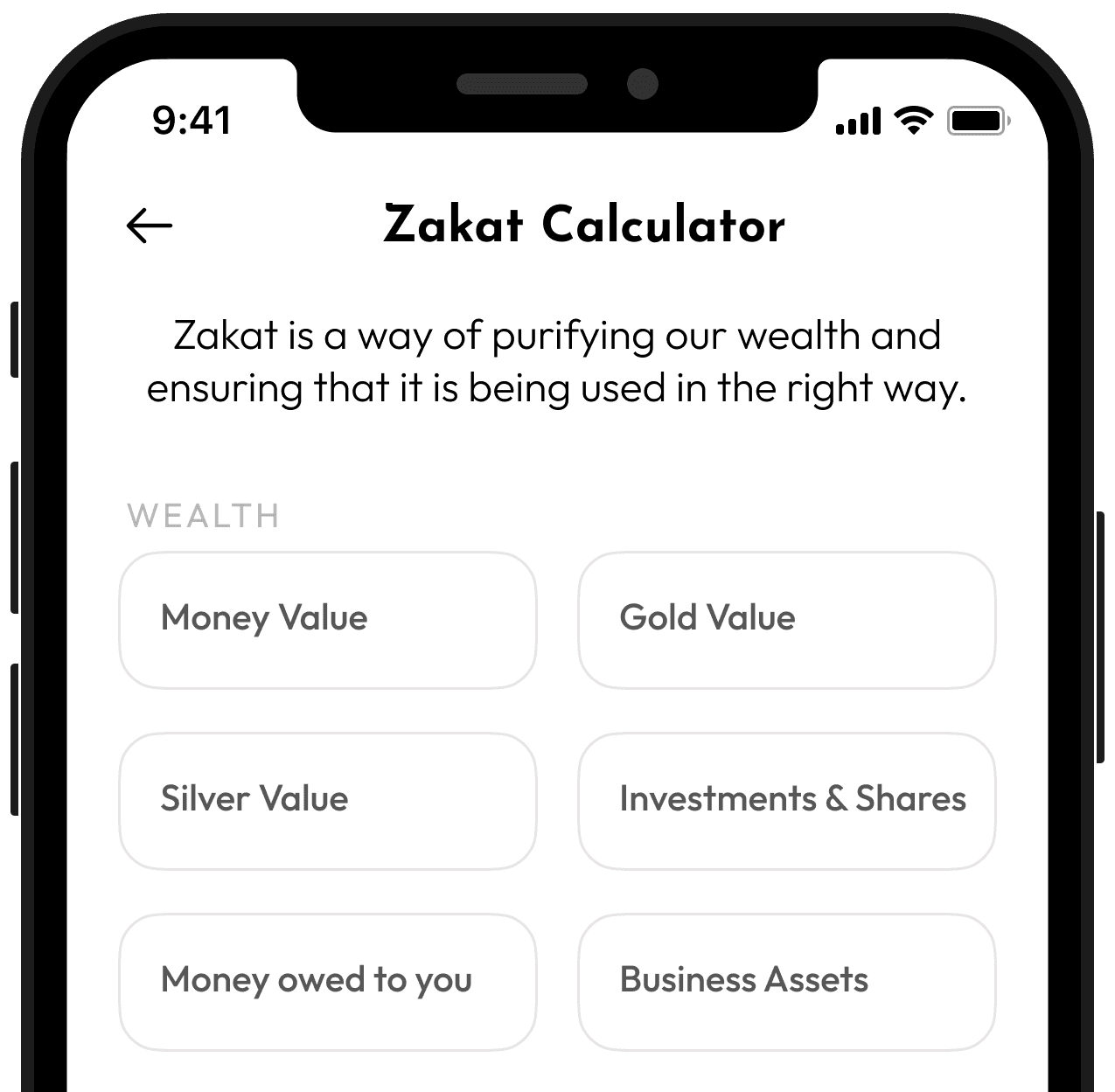1115x1092 pixels.
Task: Select the Gold Value field
Action: tap(786, 620)
